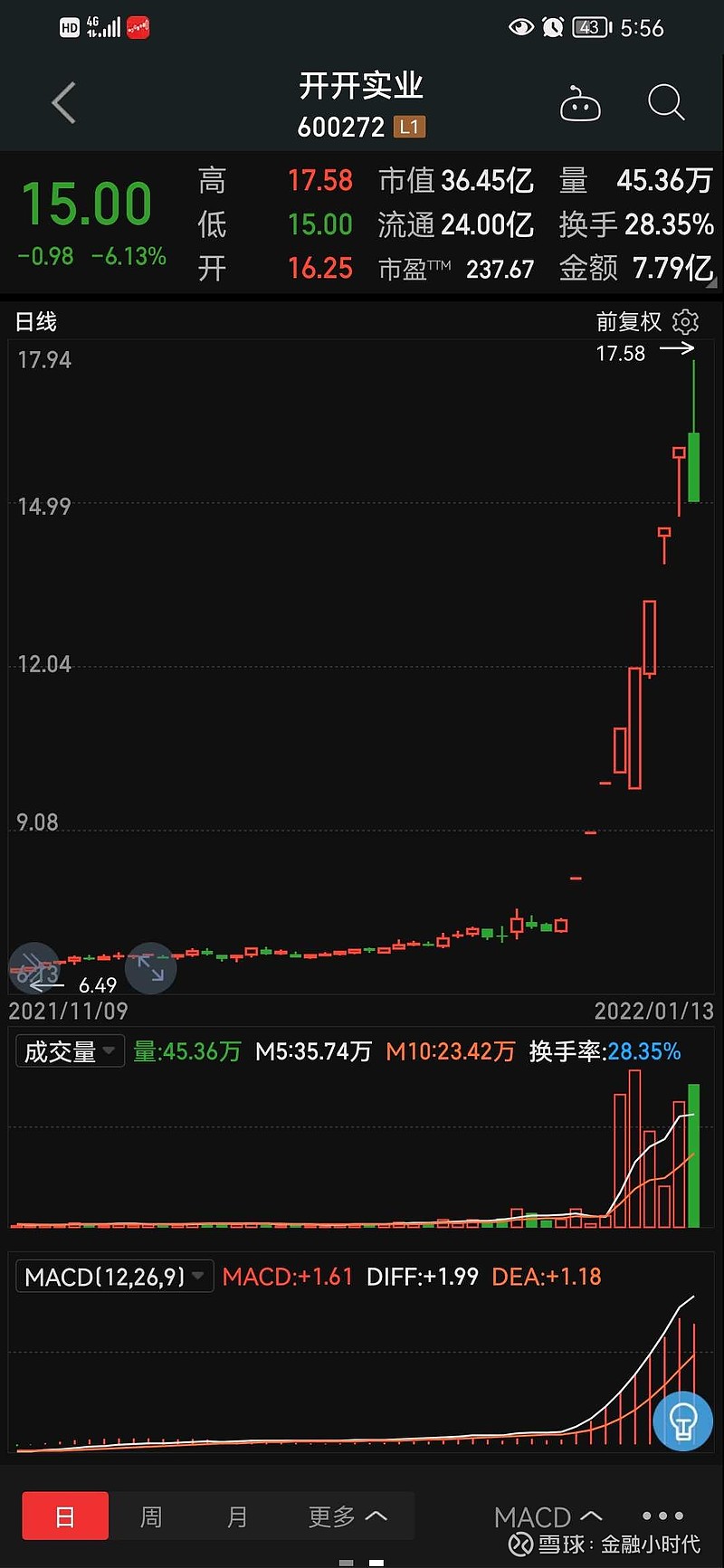The height and width of the screenshot is (1568, 724).
Task: Toggle 前复权 price adjustment mode
Action: pyautogui.click(x=630, y=322)
